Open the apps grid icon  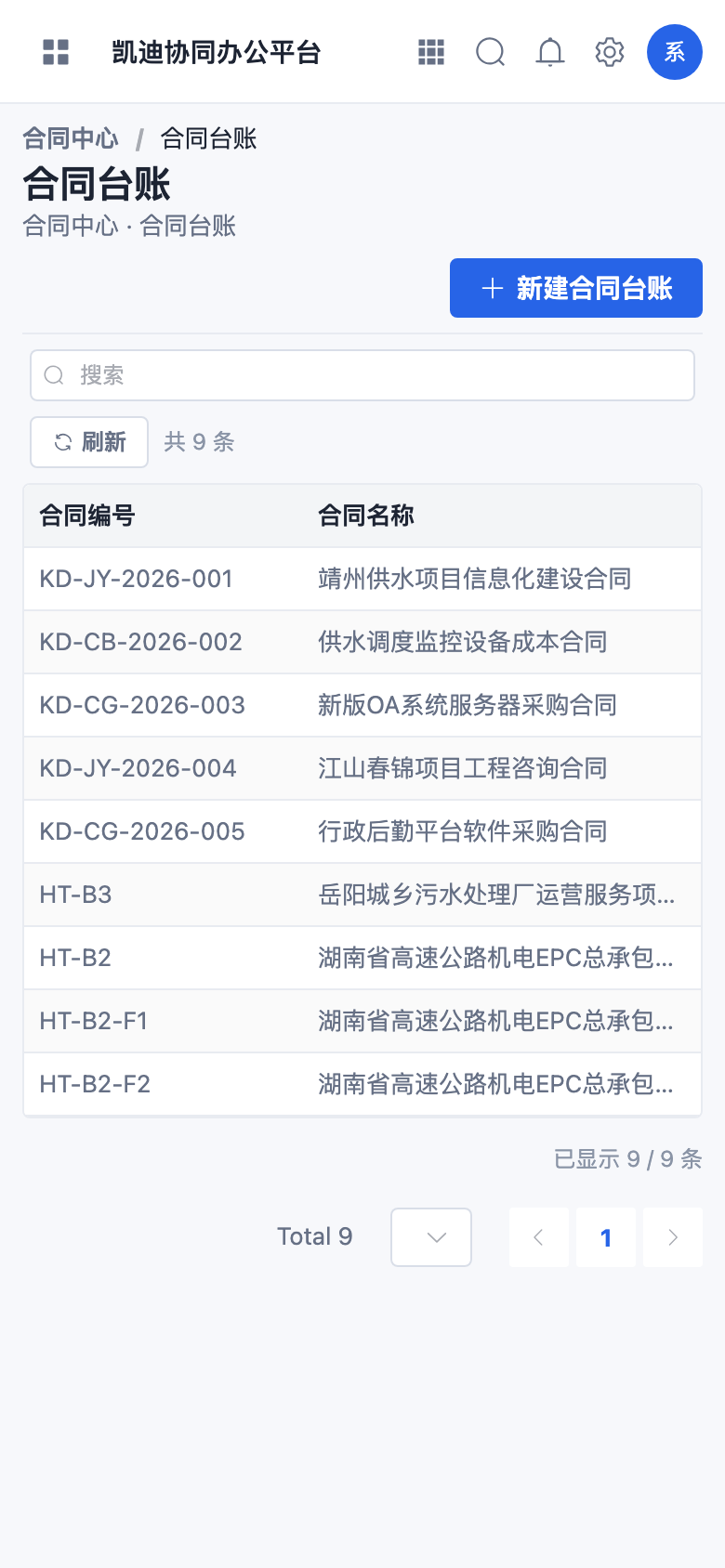coord(431,52)
